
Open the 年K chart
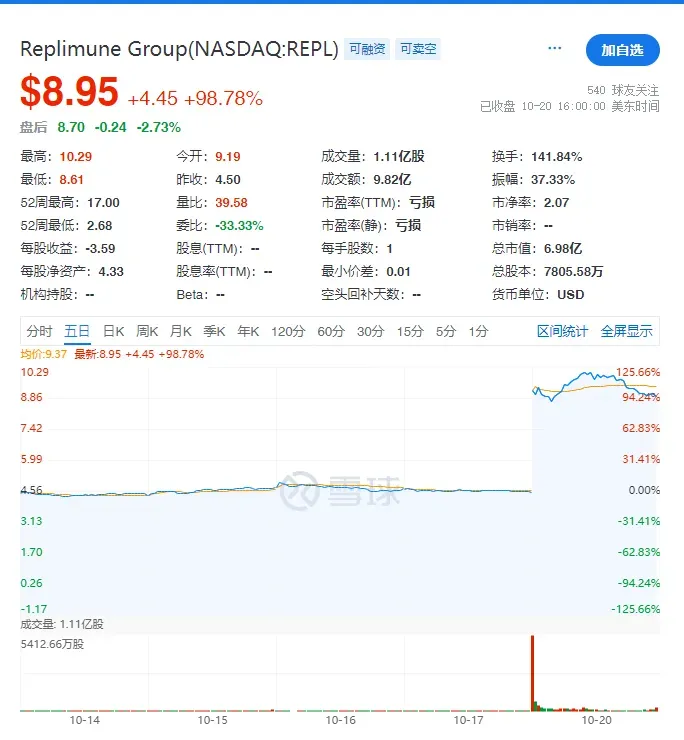click(x=247, y=331)
